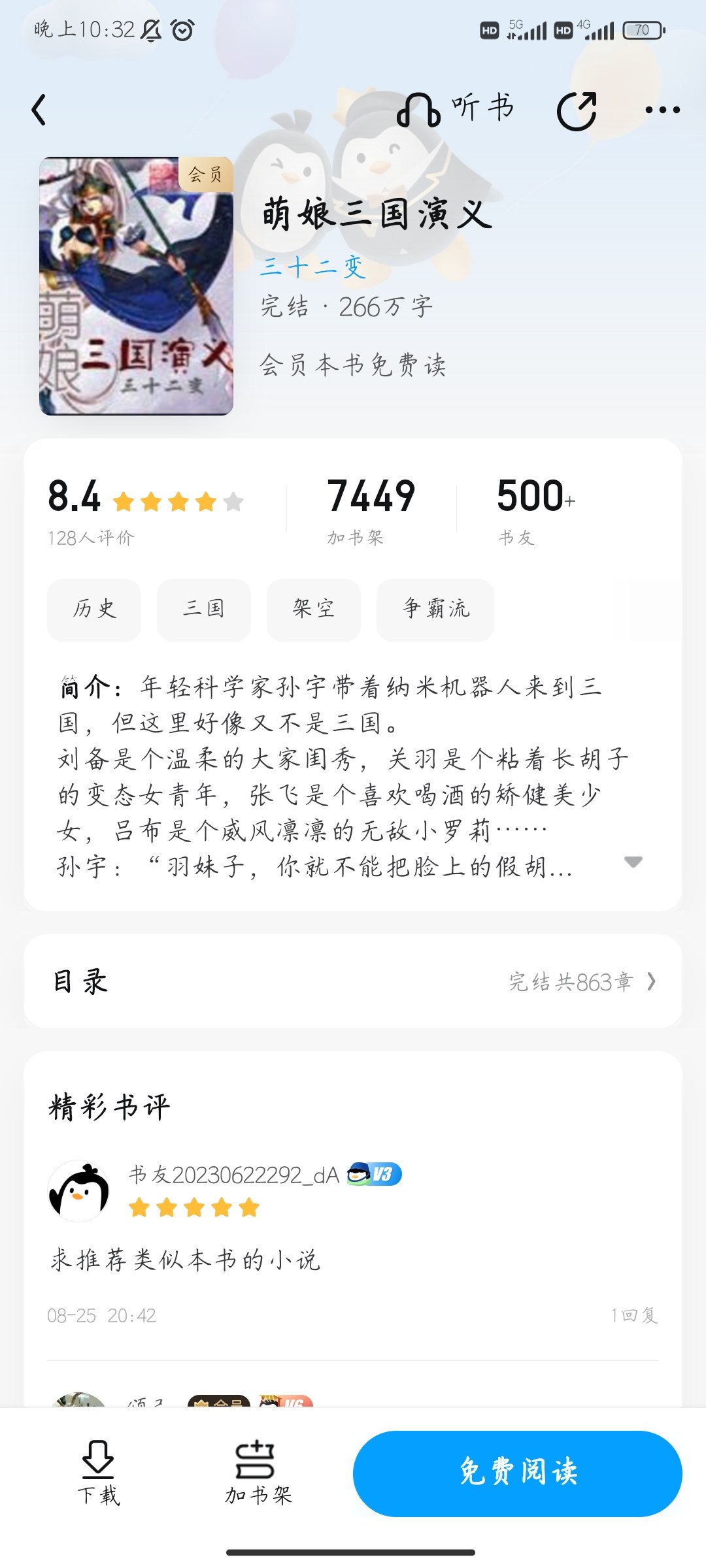
Task: Open the review 求推荐类似本书的小说
Action: pos(186,1260)
